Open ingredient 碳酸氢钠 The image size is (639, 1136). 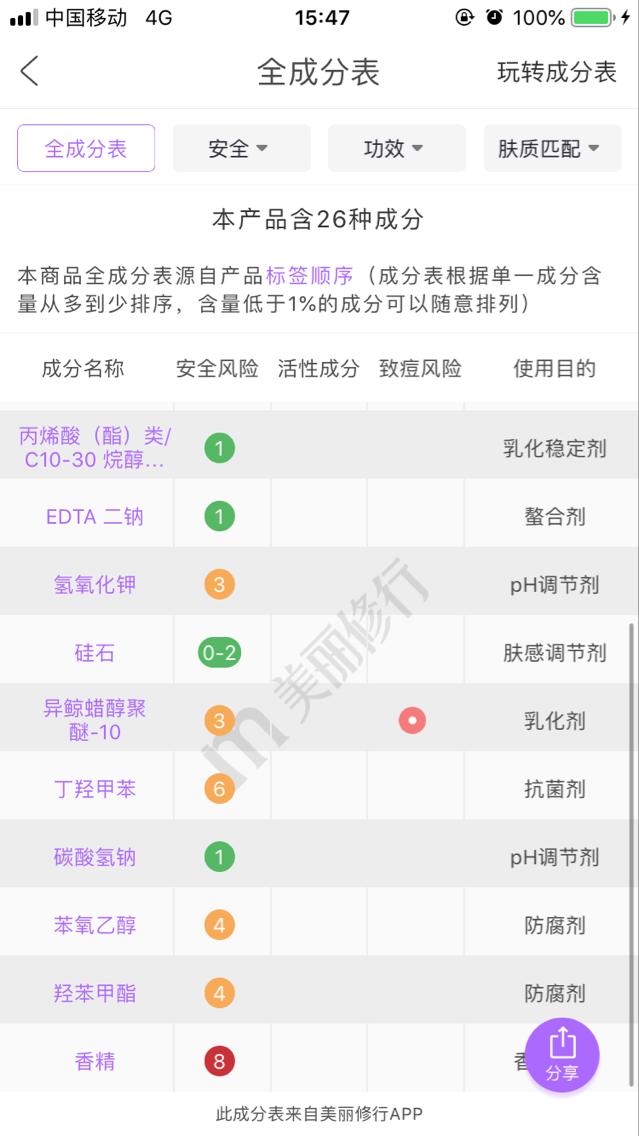[94, 856]
